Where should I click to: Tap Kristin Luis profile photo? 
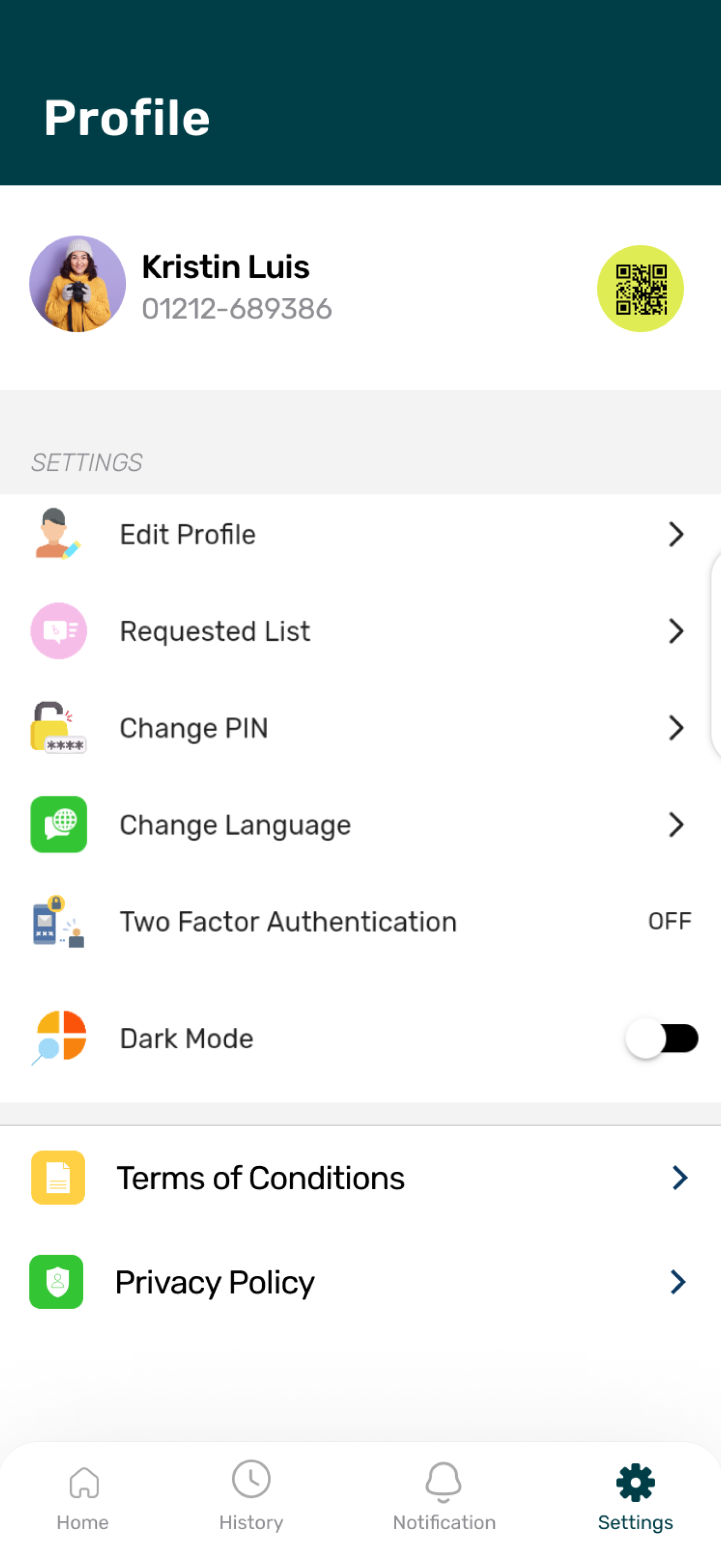77,284
